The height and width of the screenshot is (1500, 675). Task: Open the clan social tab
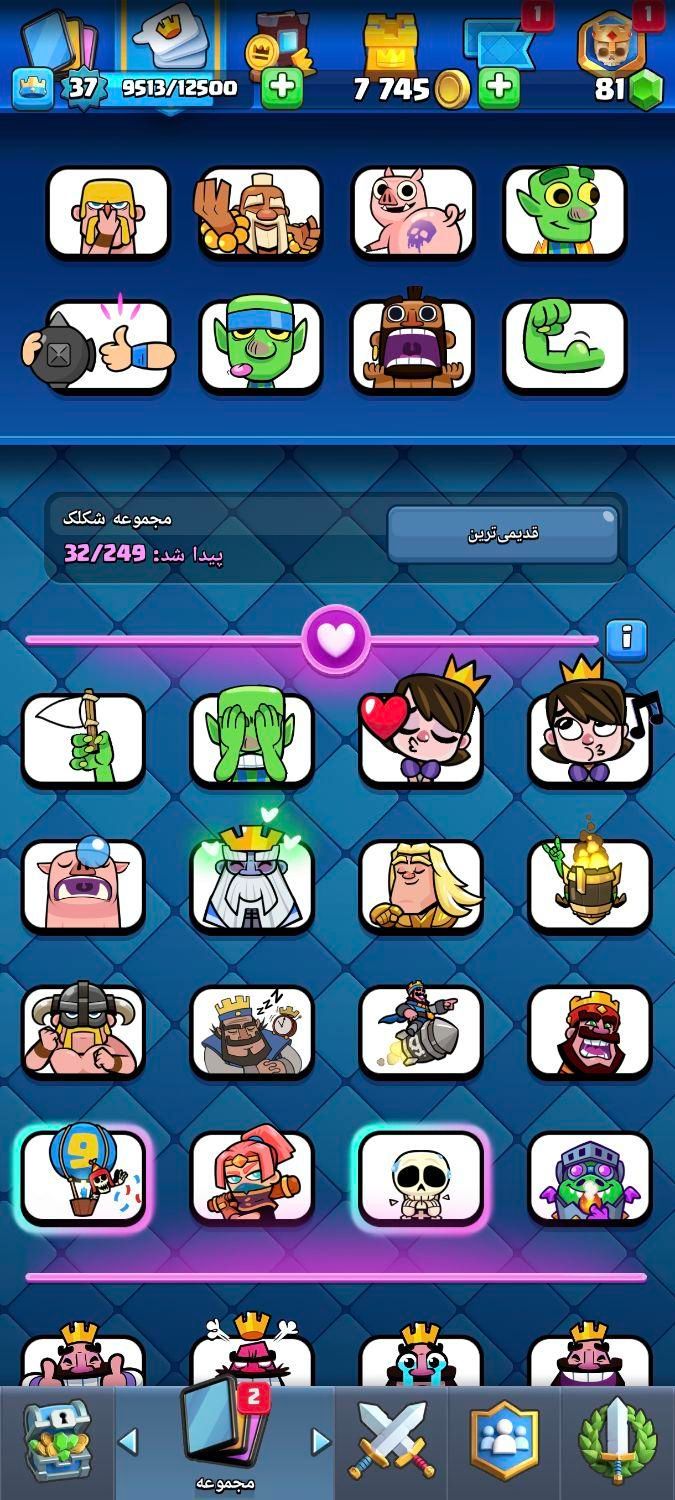pyautogui.click(x=504, y=1441)
